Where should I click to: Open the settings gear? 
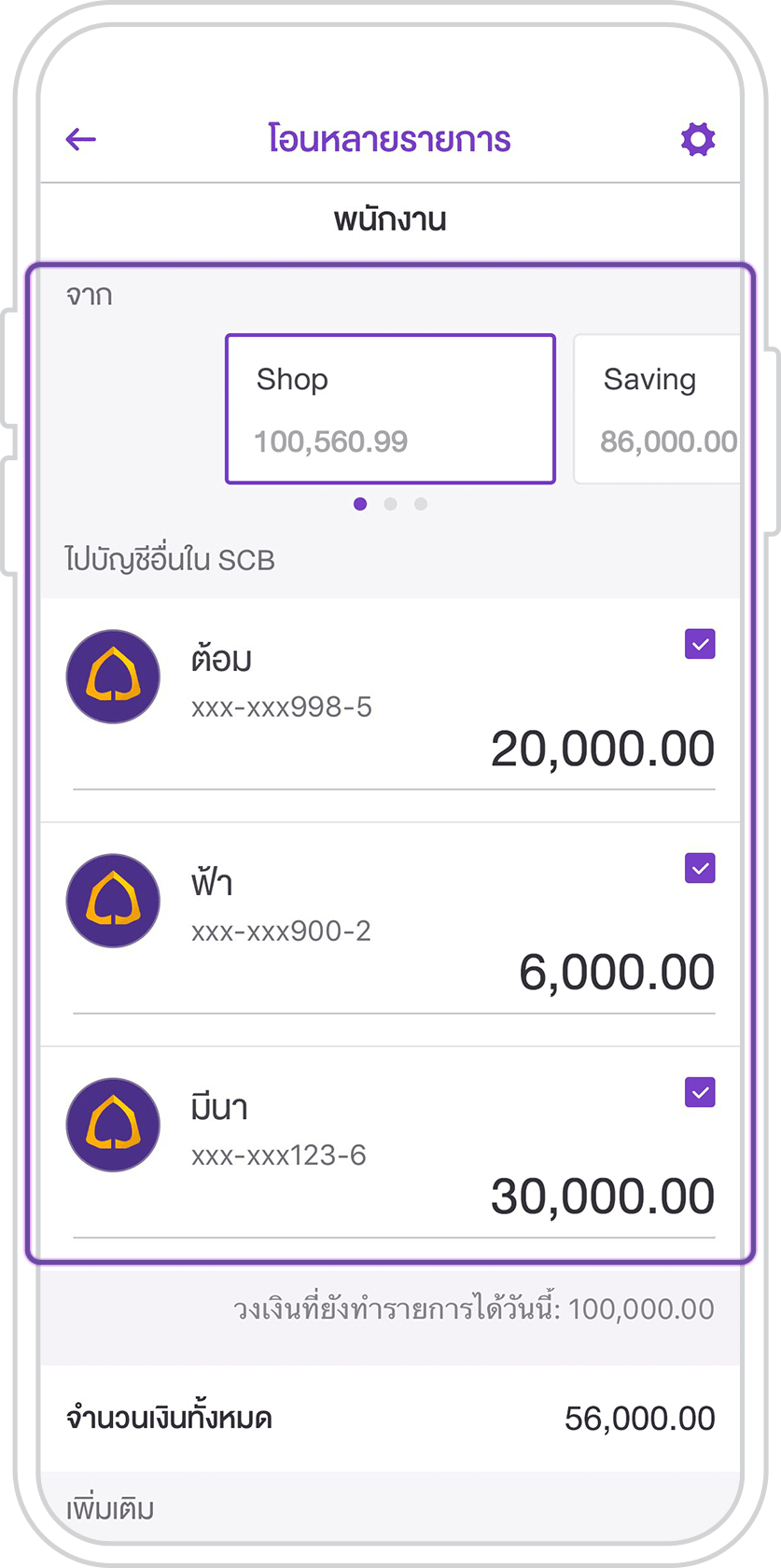(697, 140)
